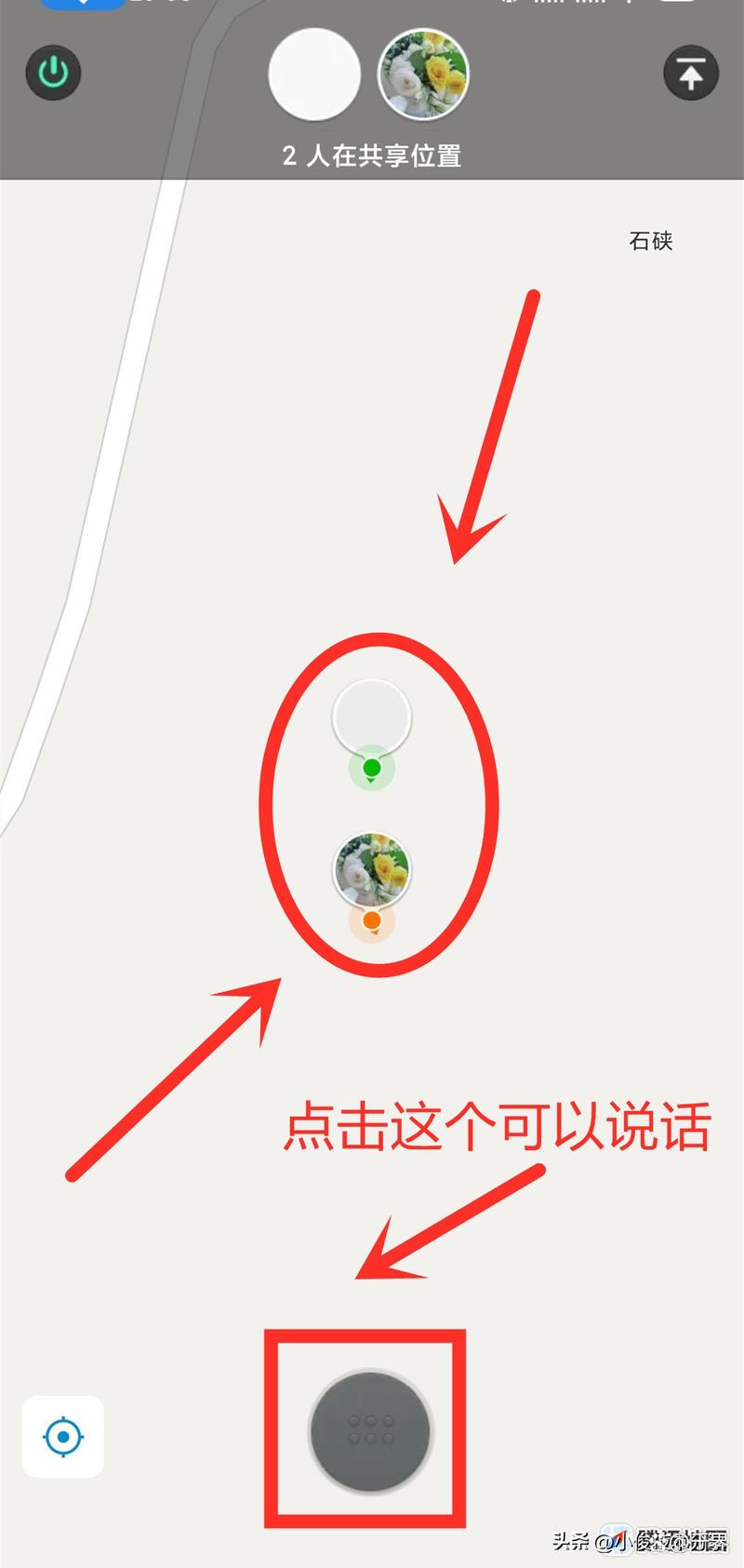
Task: Open the flower avatar at the top
Action: tap(423, 74)
